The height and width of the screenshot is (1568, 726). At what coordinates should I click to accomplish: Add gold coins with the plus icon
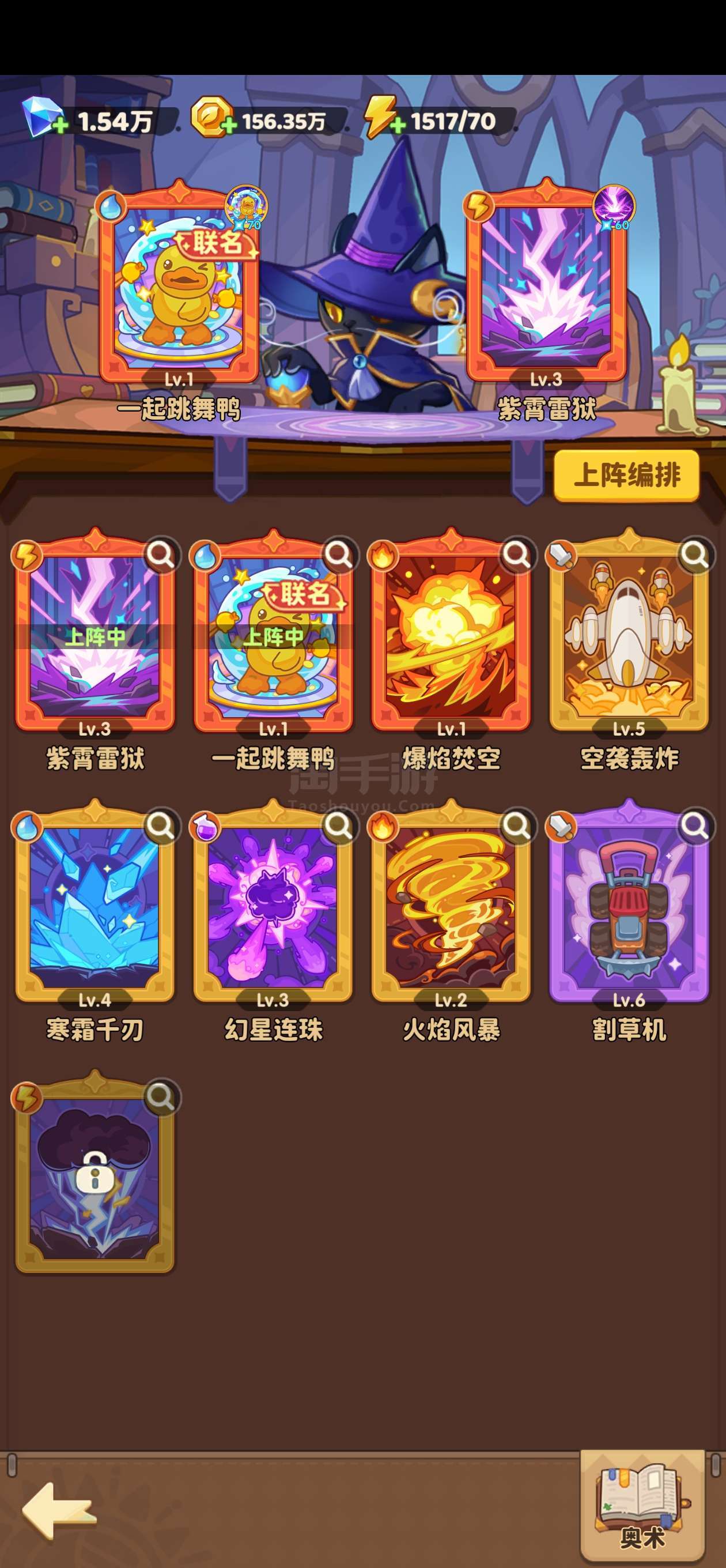click(228, 127)
